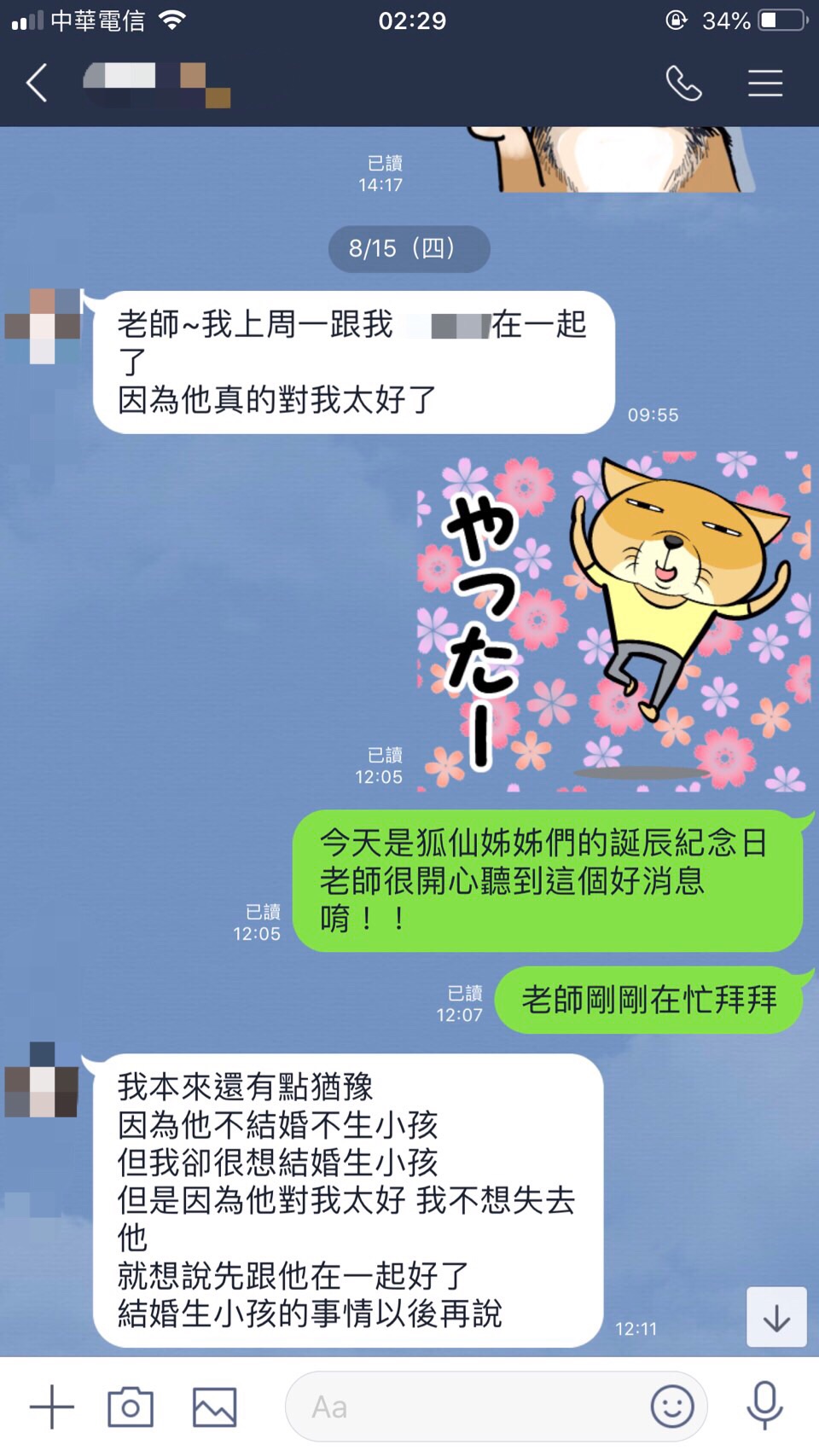Open the photo gallery picker

tap(214, 1407)
